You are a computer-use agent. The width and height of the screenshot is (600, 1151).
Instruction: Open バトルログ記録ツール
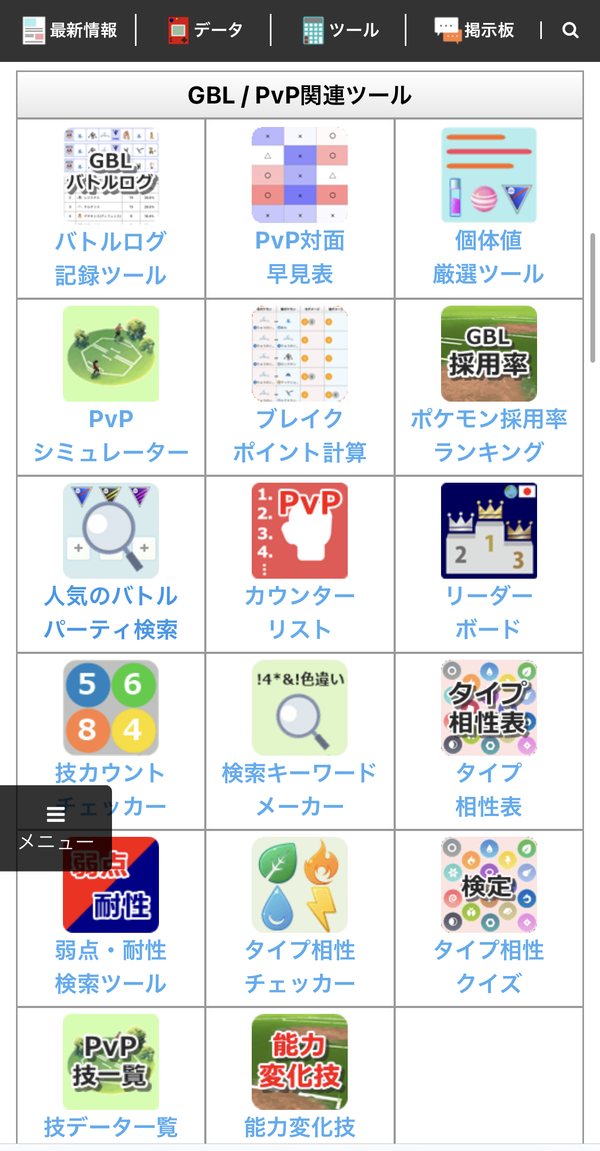pyautogui.click(x=111, y=208)
